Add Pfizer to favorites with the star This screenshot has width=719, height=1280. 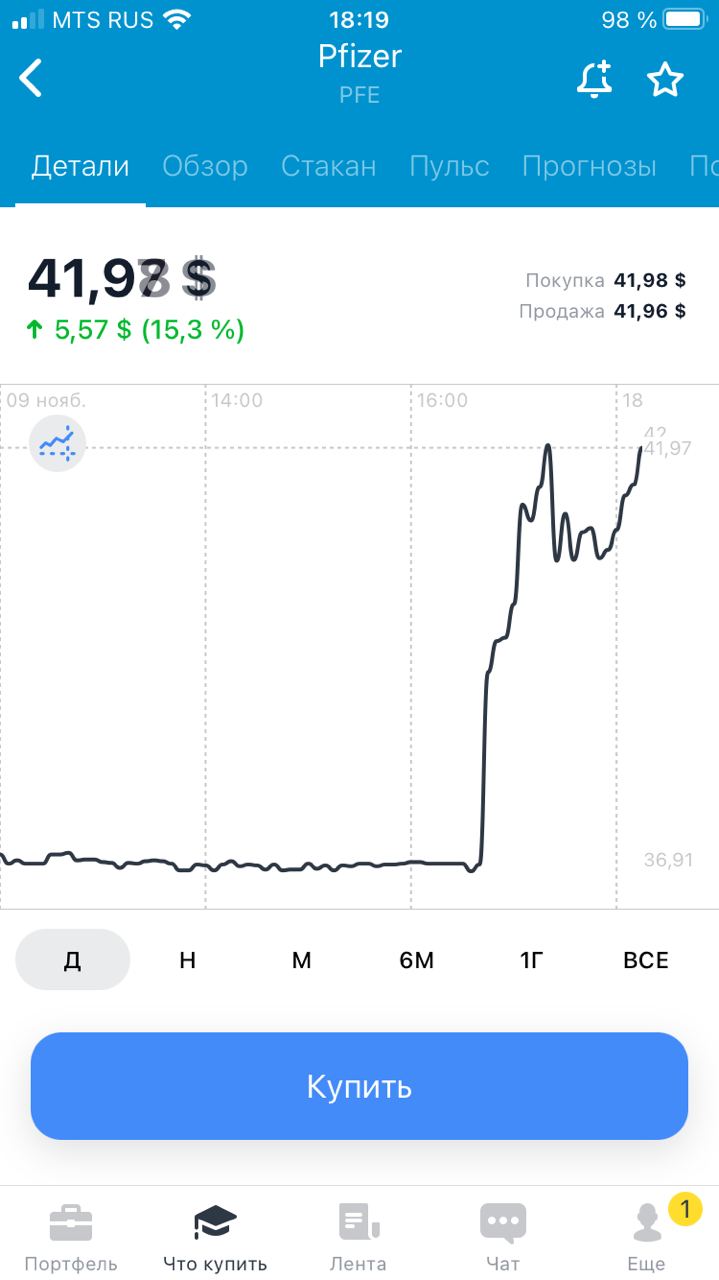pos(665,79)
